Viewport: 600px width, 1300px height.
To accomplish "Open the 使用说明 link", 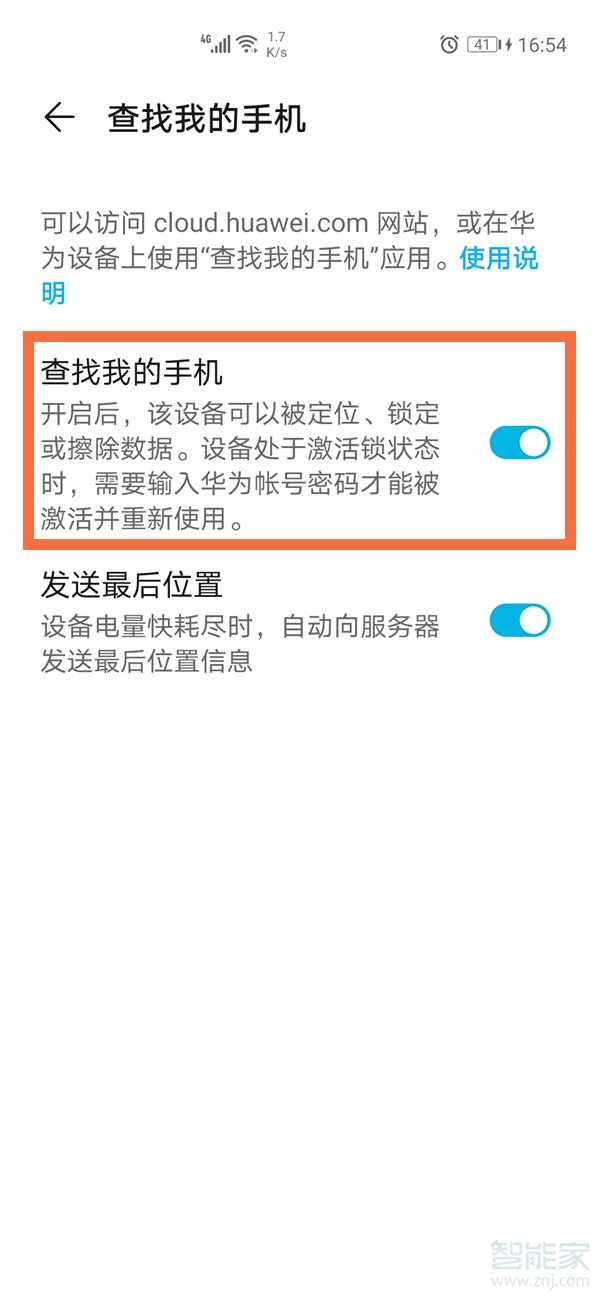I will (498, 258).
